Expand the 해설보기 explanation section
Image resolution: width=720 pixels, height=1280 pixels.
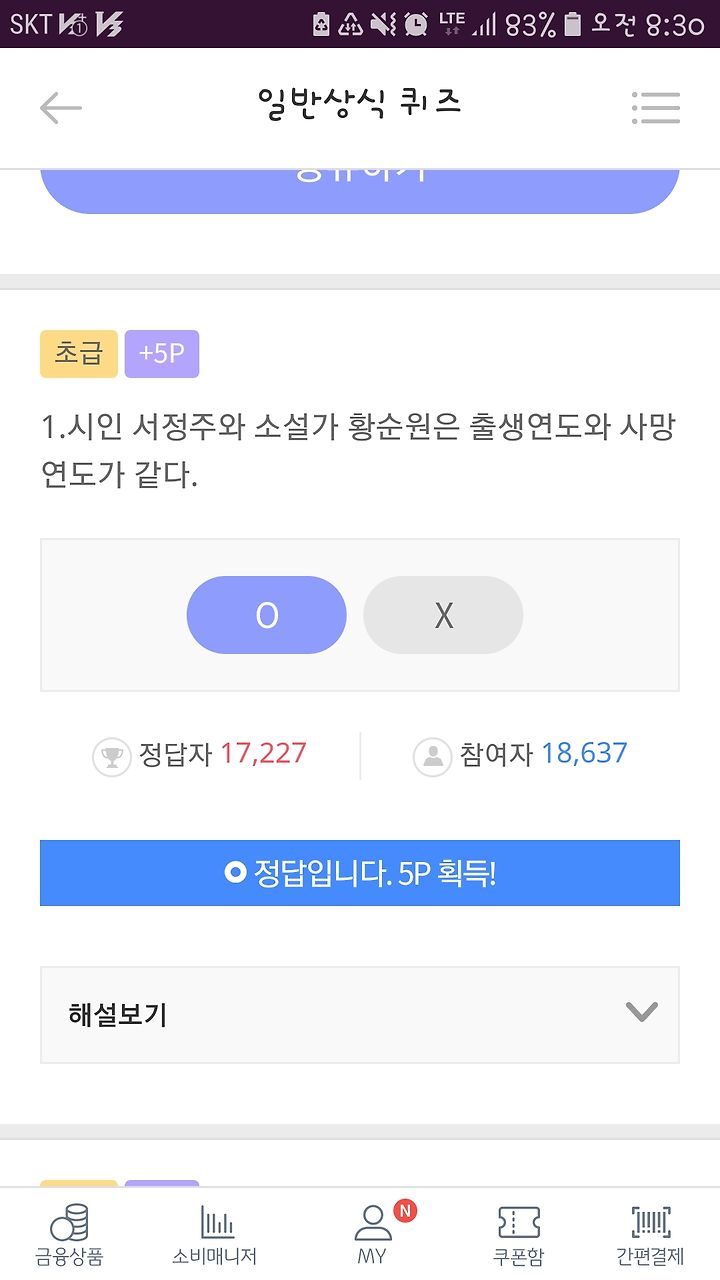tap(360, 1014)
